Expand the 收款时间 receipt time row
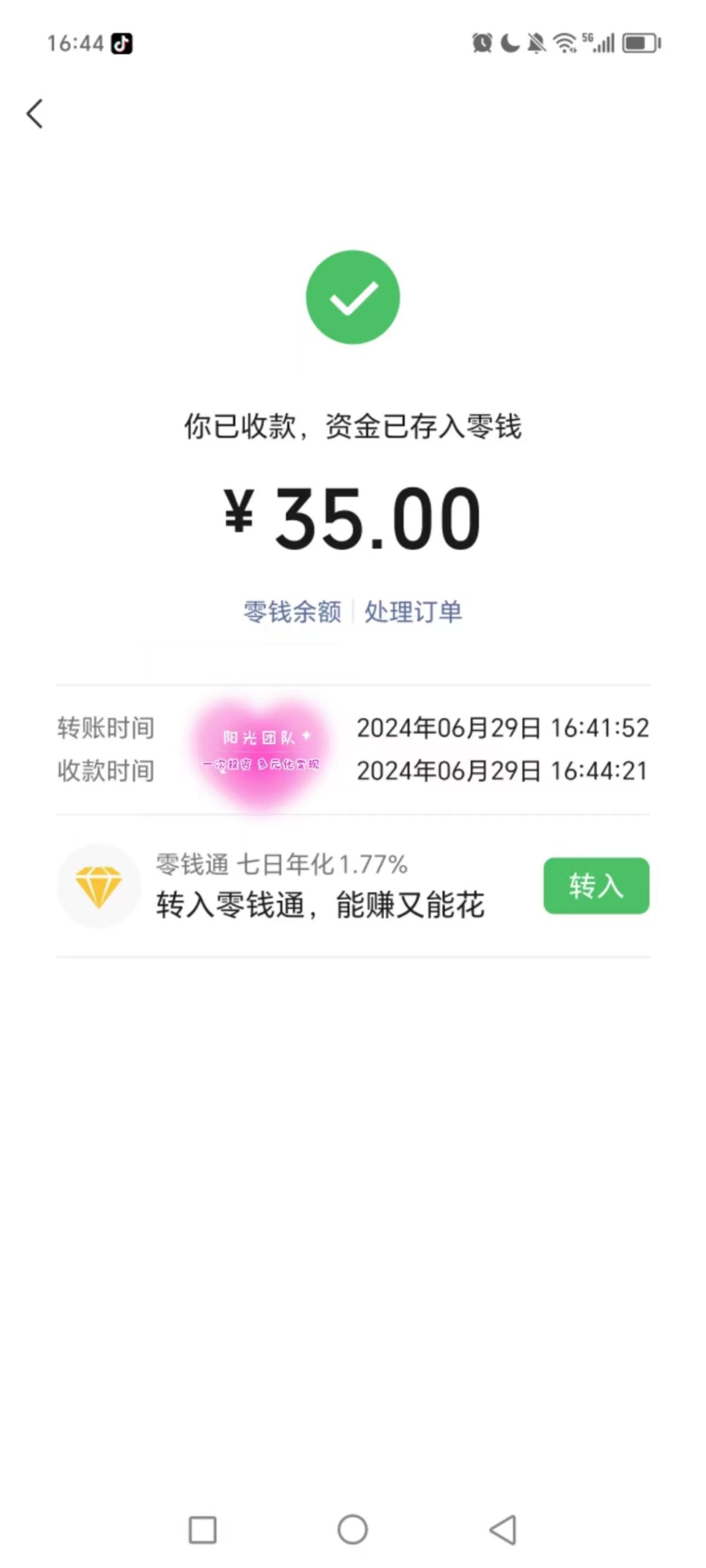 click(x=353, y=772)
